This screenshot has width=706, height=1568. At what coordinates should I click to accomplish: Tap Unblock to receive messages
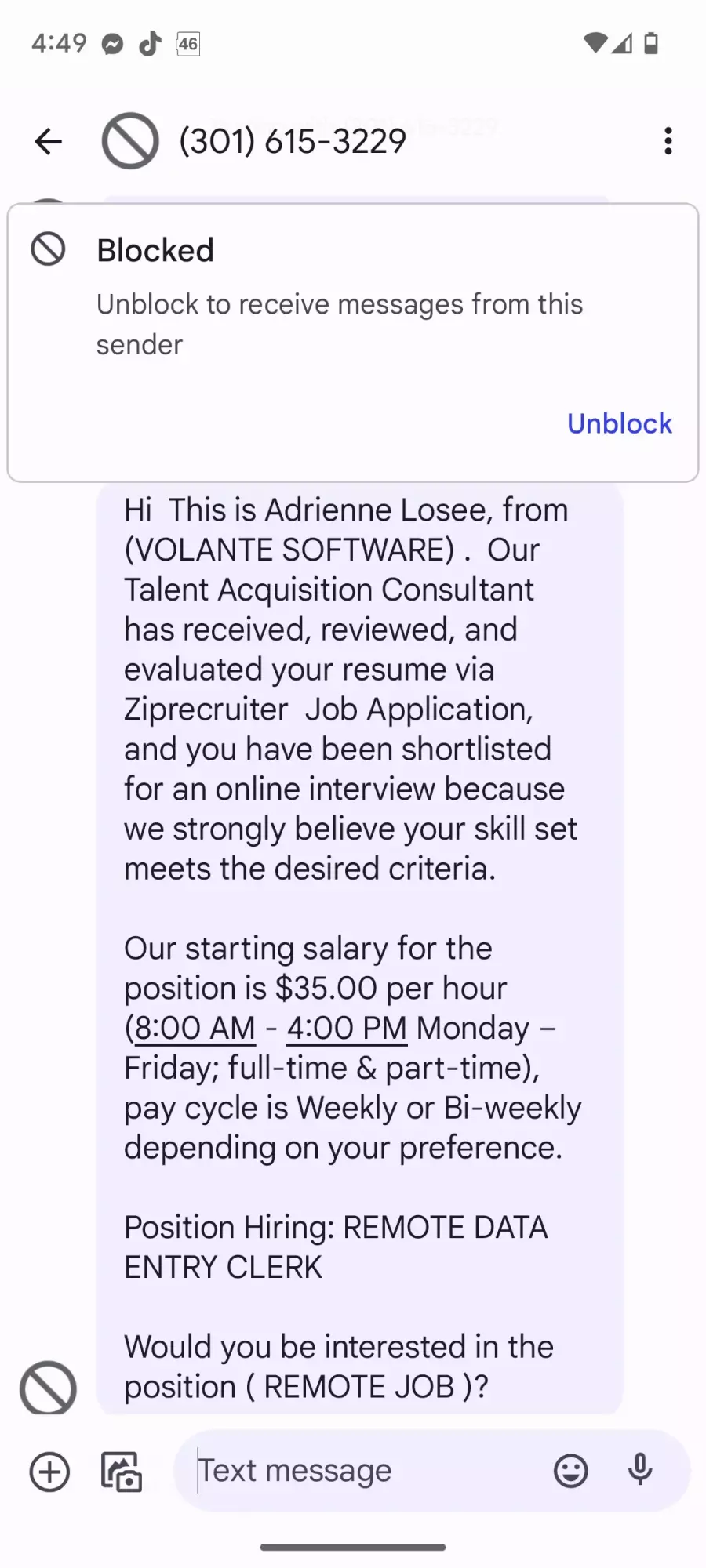619,423
